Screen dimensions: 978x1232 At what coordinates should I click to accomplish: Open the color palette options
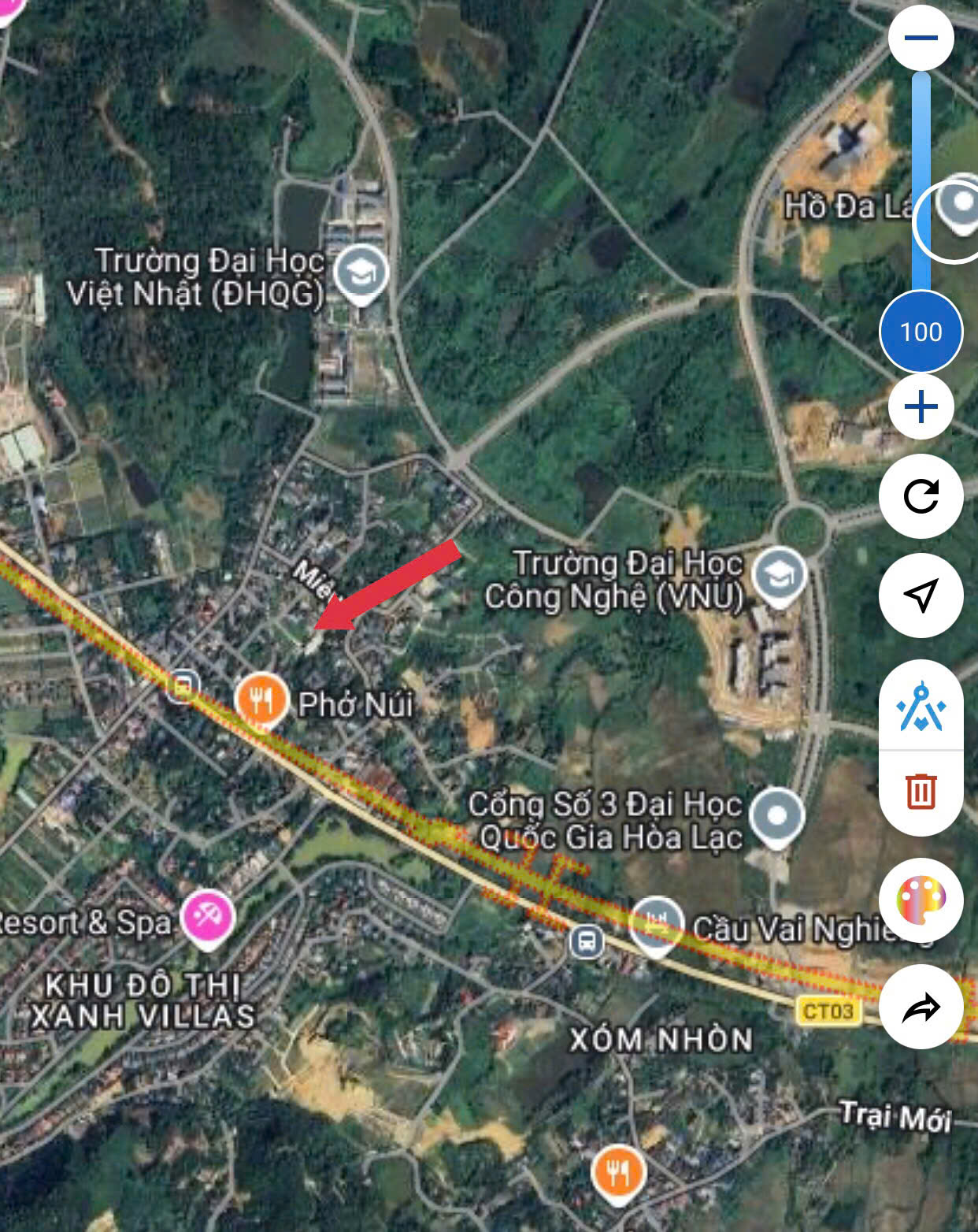point(921,900)
